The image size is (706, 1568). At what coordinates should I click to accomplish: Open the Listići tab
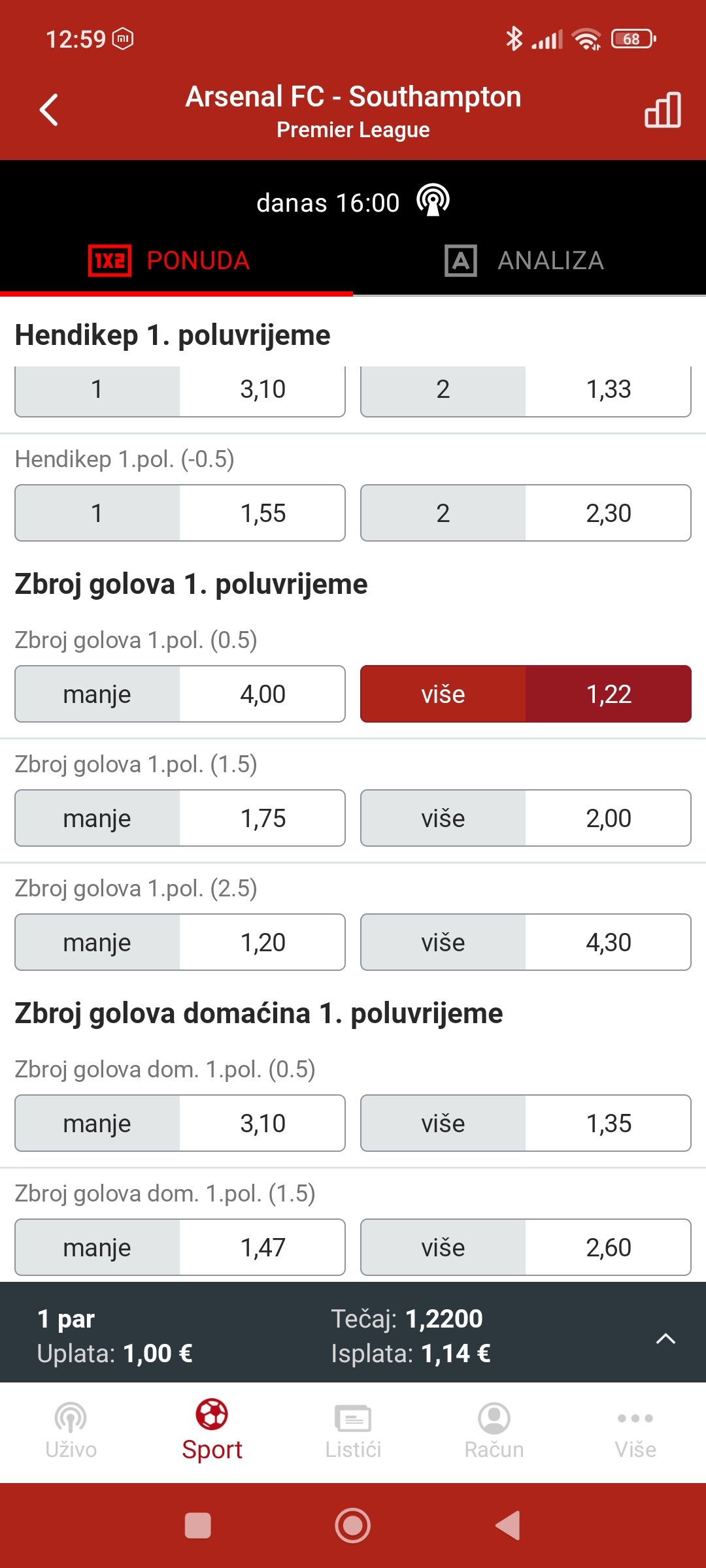pyautogui.click(x=353, y=1431)
